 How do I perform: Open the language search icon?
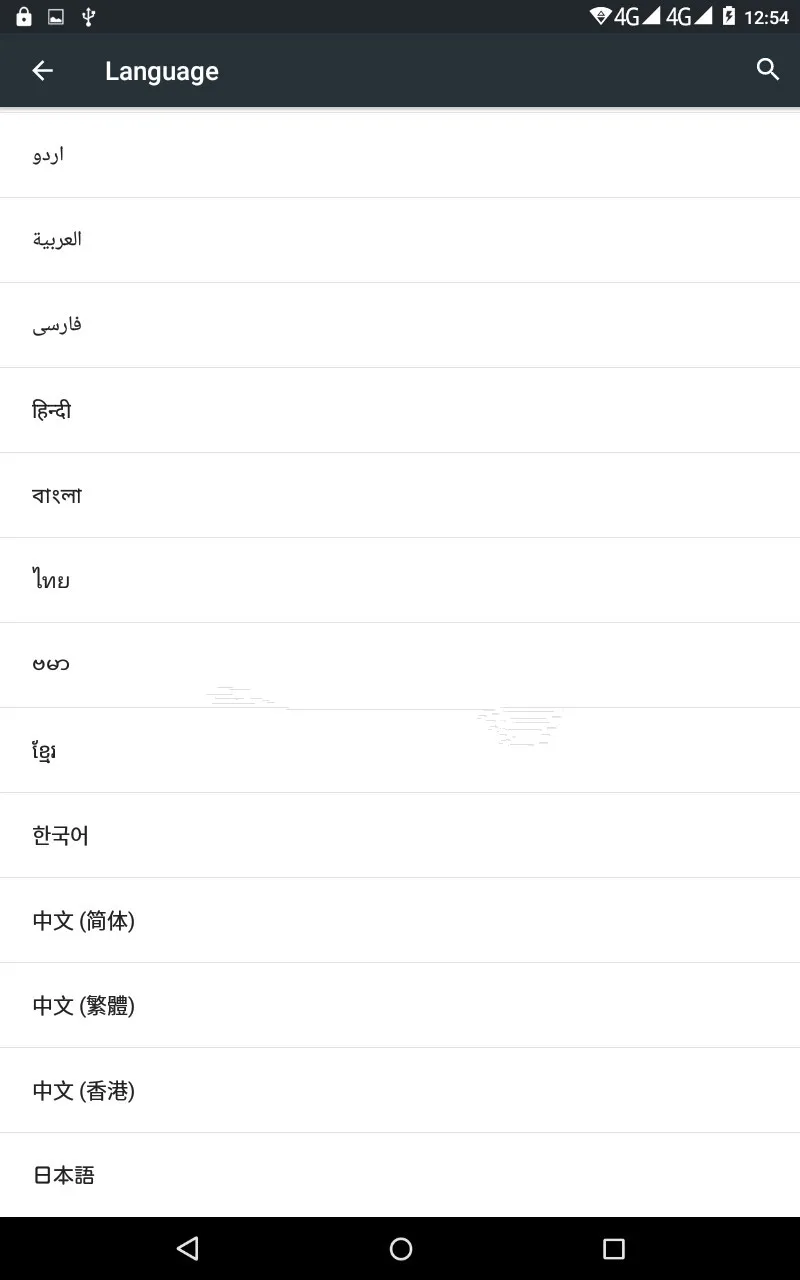coord(768,70)
